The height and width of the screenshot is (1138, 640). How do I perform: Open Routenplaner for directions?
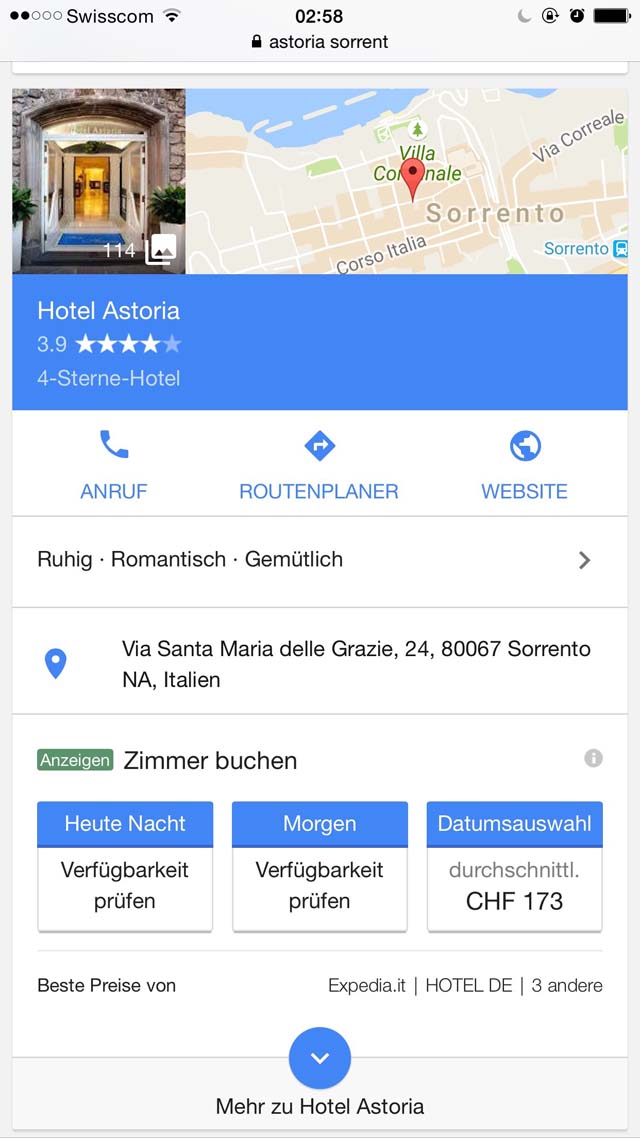[x=319, y=465]
